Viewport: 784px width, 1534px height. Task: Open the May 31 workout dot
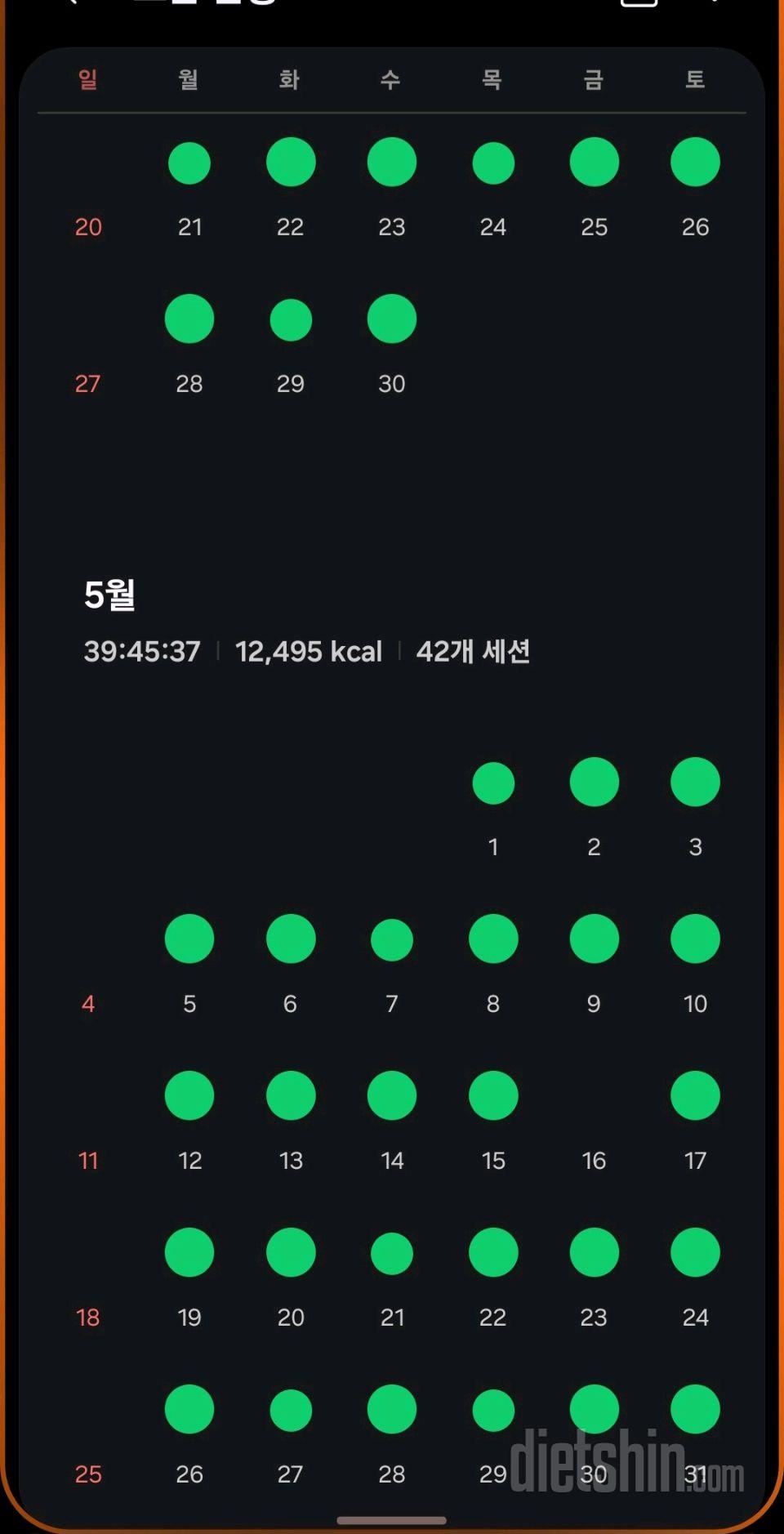(695, 1409)
